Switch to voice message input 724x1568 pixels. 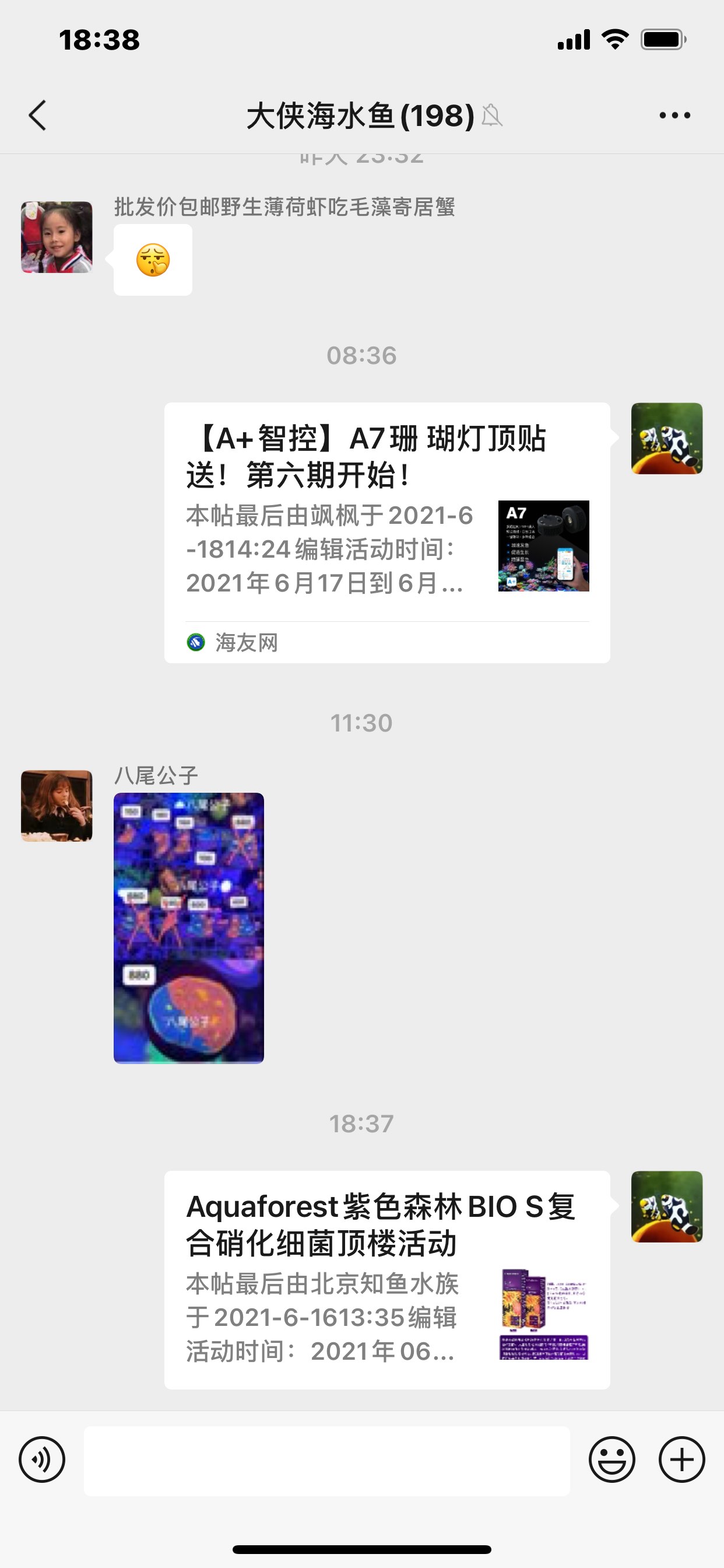tap(42, 1459)
